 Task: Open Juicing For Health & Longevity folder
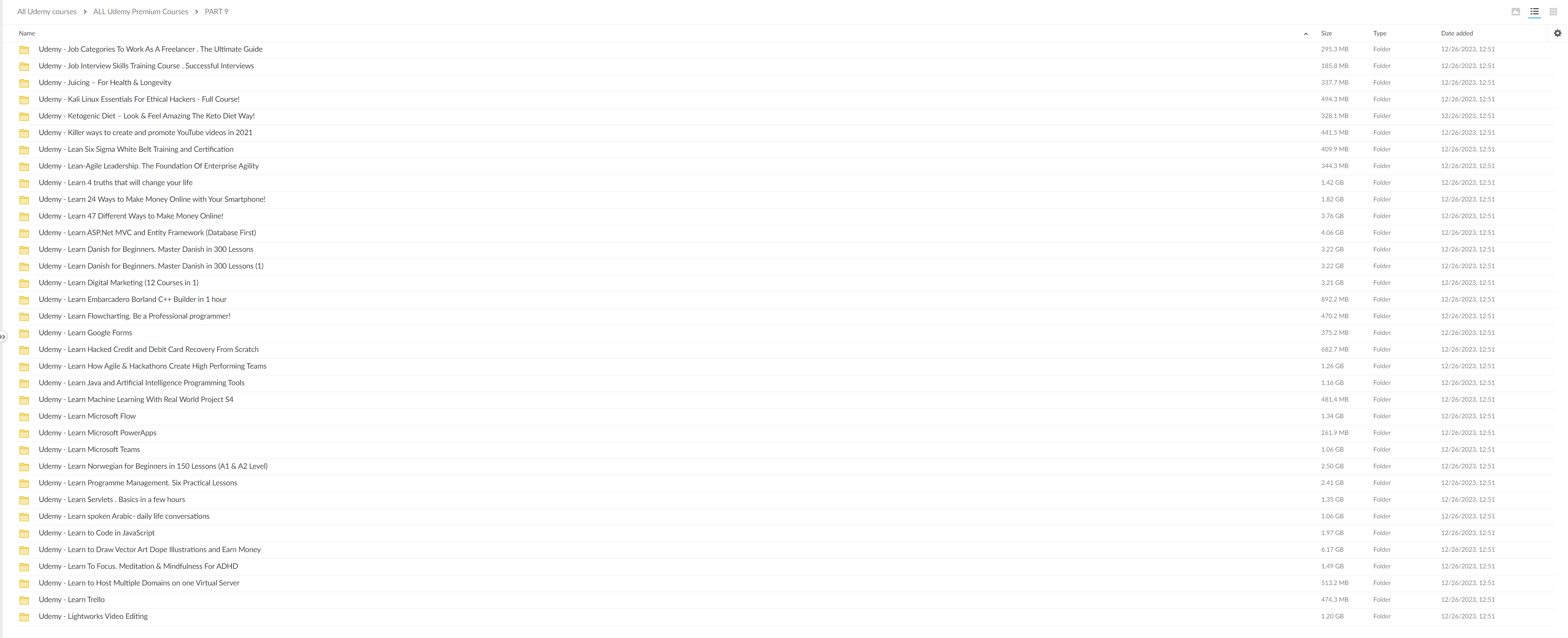105,83
